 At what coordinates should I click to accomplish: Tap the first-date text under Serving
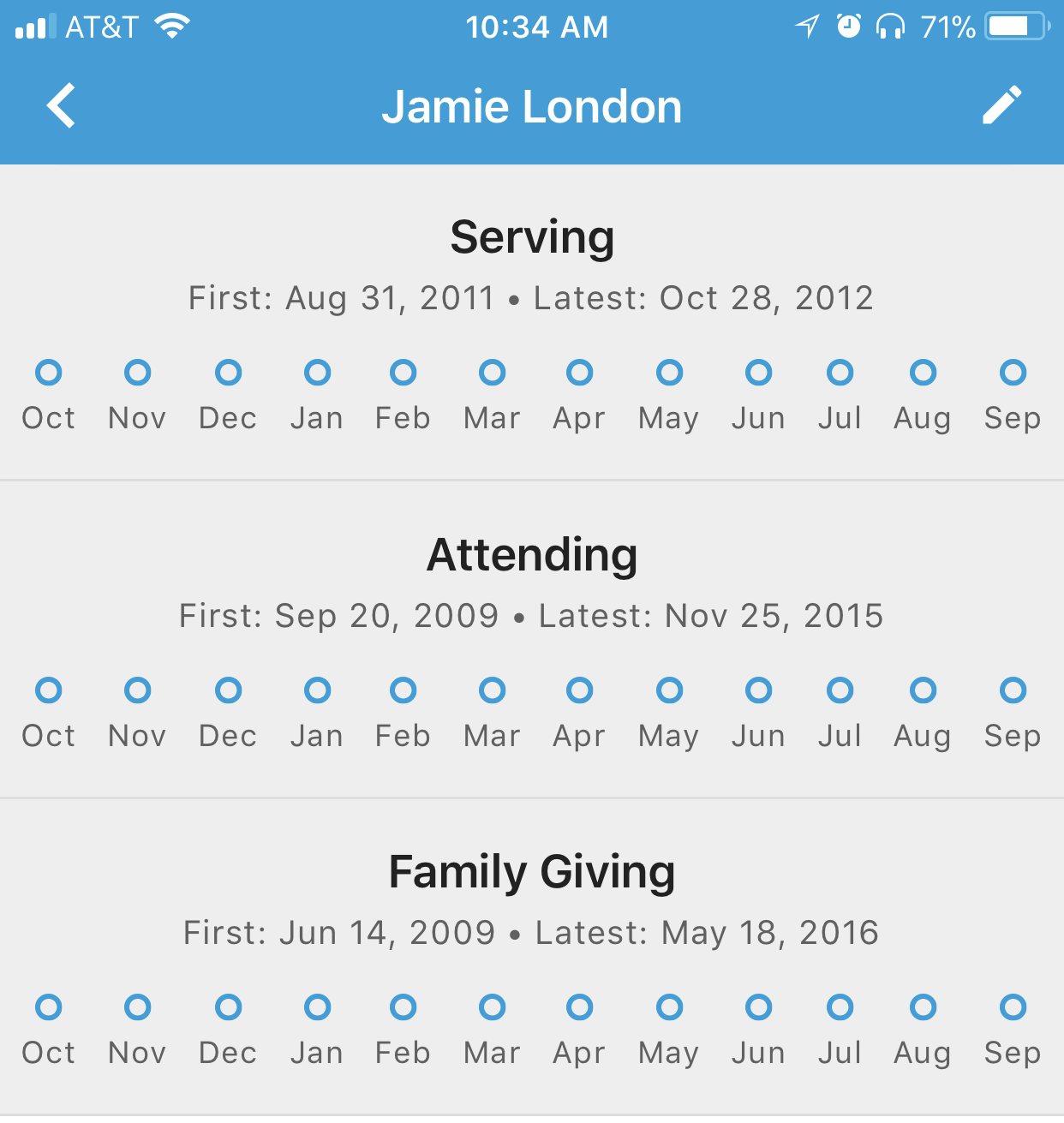[x=341, y=298]
